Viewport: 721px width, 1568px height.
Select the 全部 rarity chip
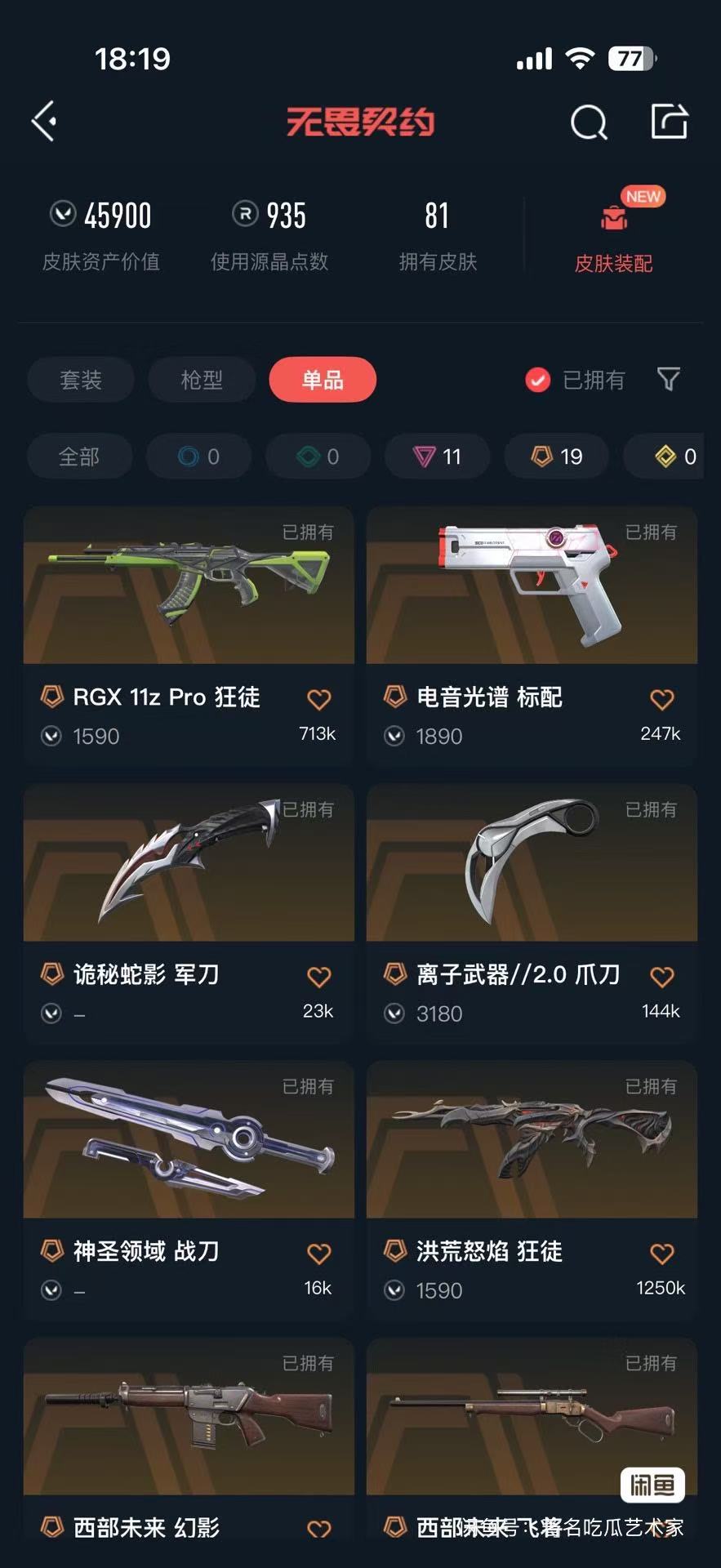(79, 457)
